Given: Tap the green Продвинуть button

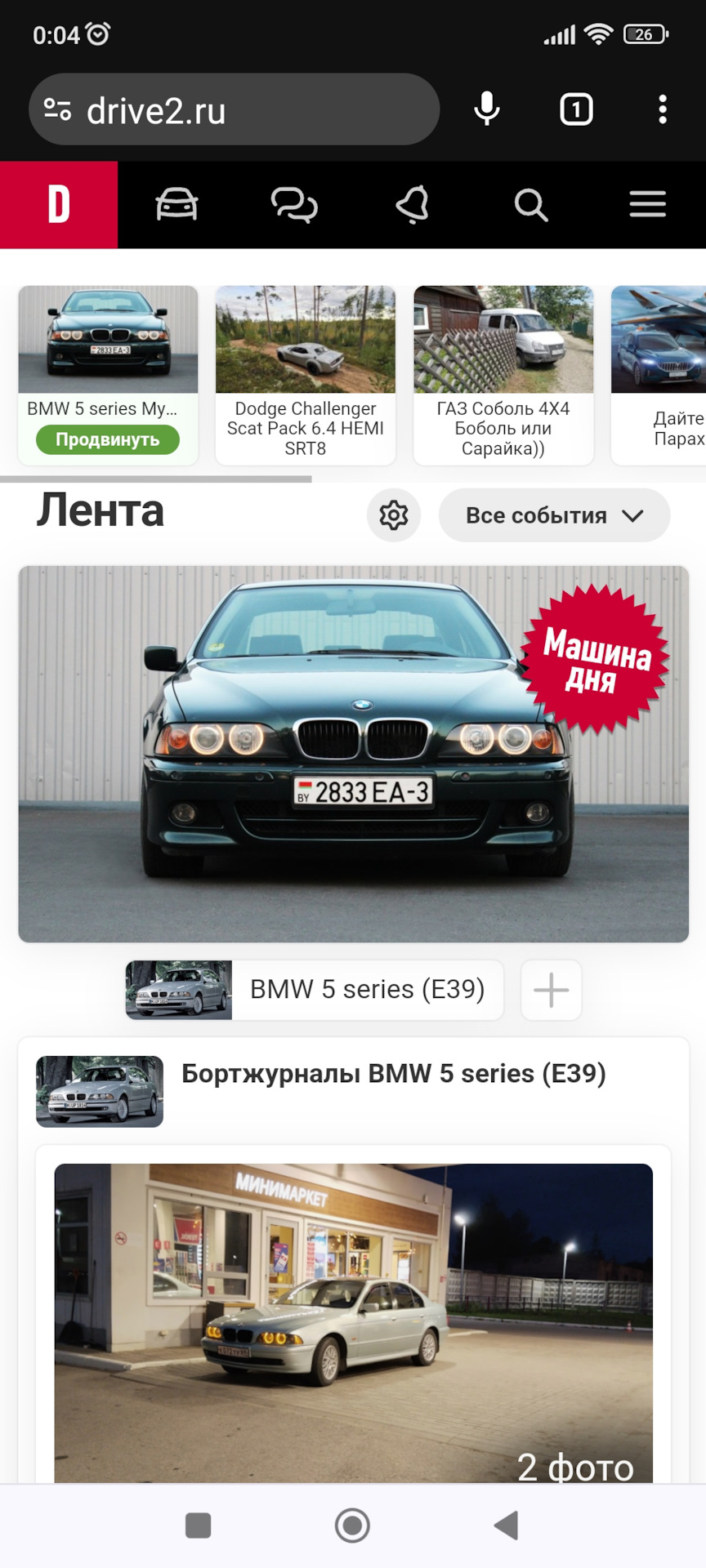Looking at the screenshot, I should 107,439.
